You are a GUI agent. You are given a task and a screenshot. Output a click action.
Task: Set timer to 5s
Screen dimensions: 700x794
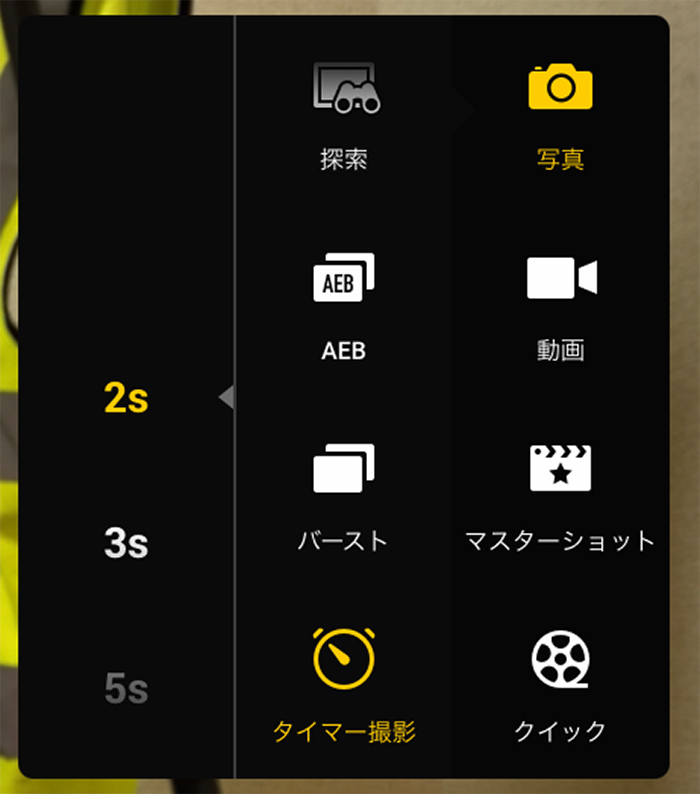126,689
